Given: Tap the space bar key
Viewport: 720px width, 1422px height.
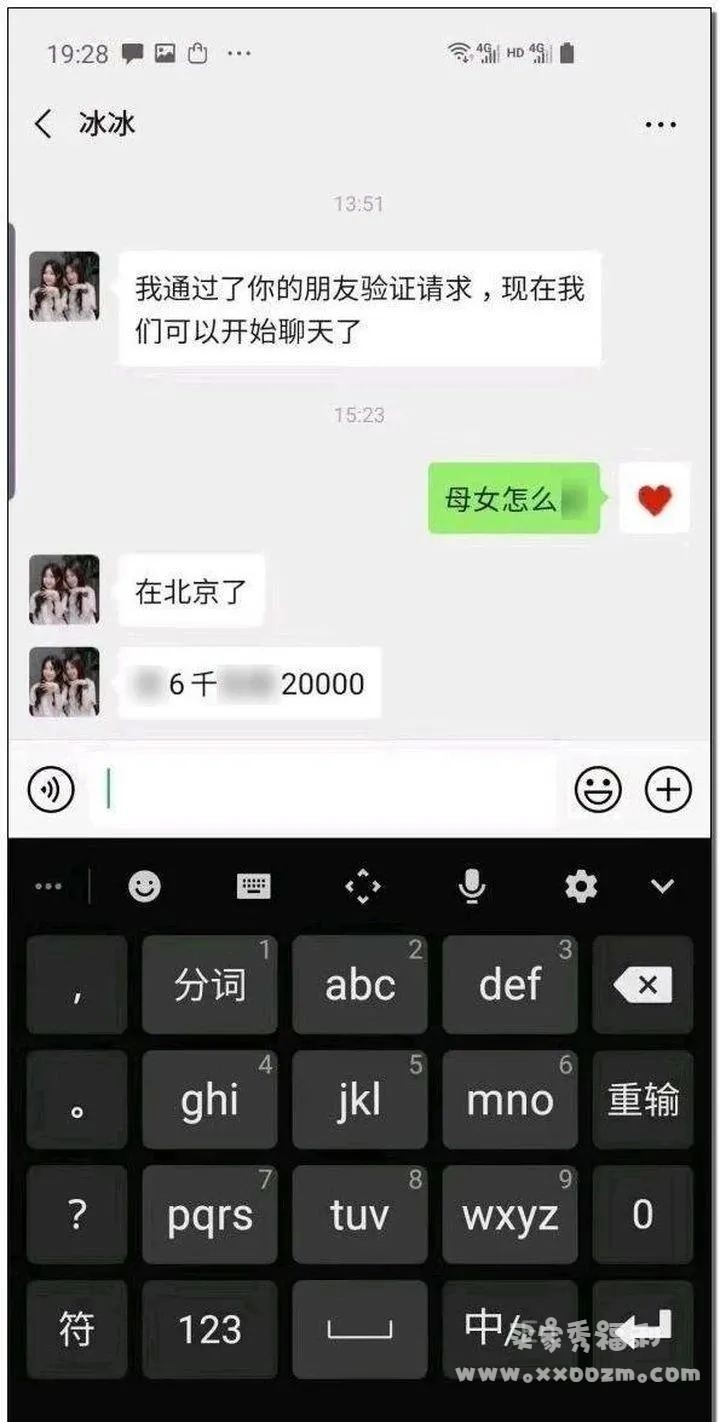Looking at the screenshot, I should (x=360, y=1329).
